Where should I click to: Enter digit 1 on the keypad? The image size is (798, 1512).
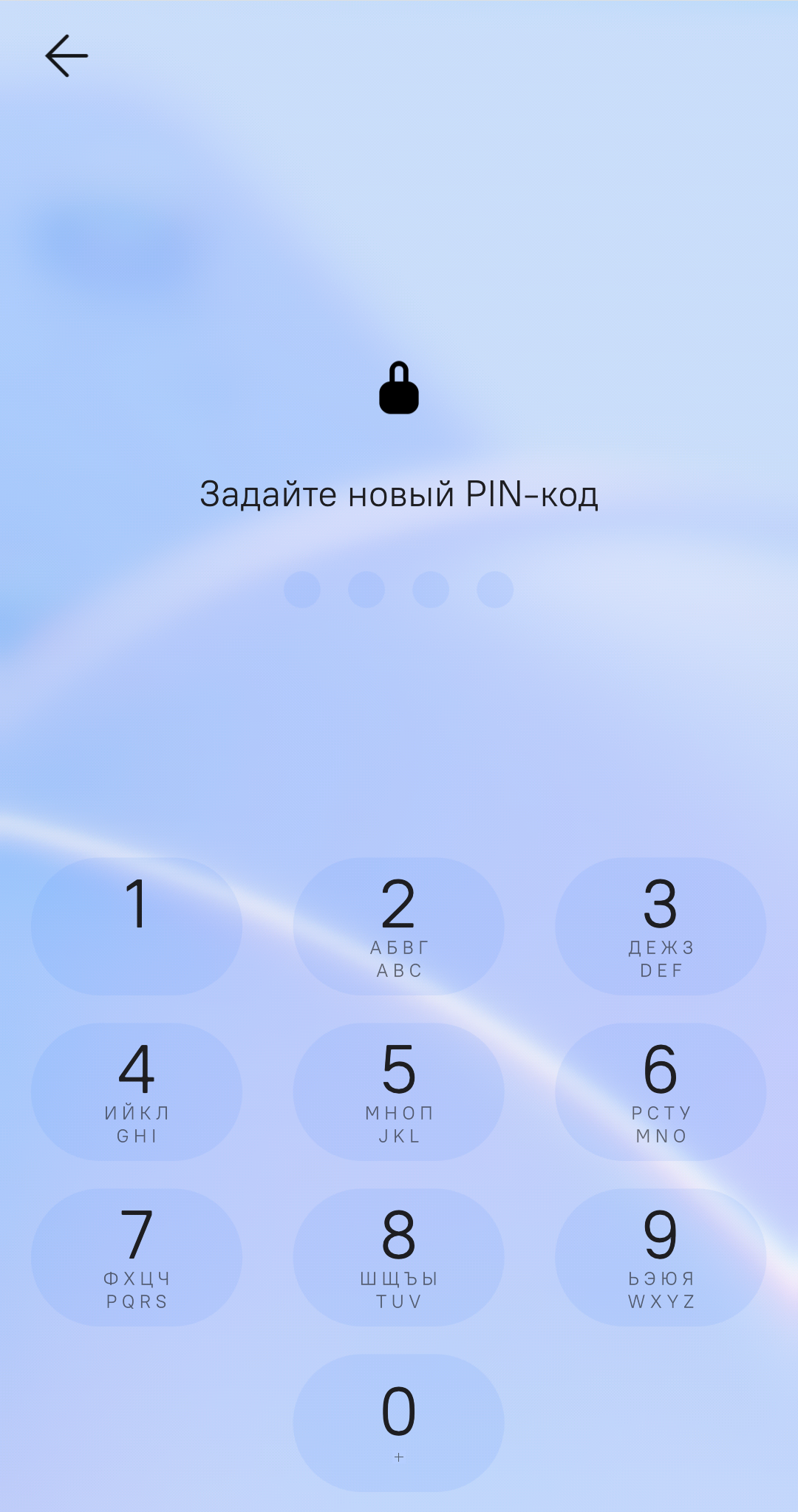137,926
